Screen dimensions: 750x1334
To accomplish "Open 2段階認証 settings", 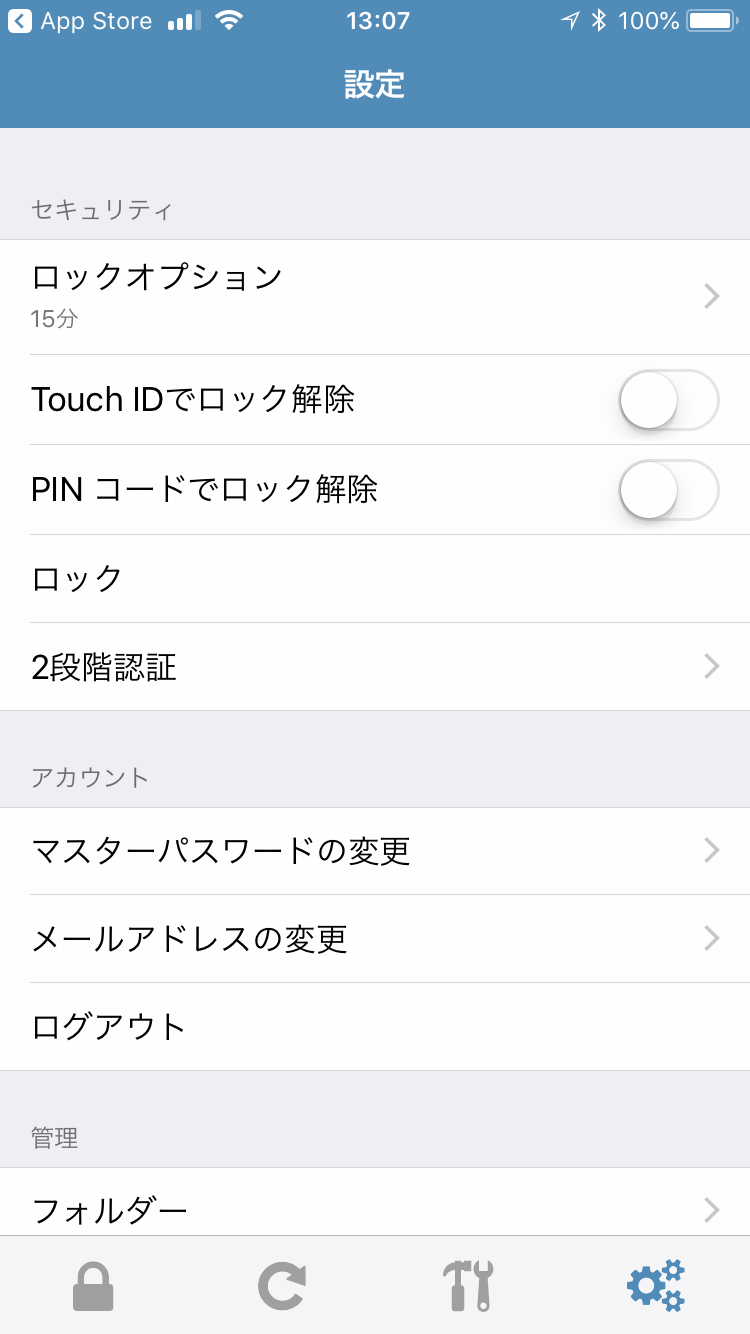I will 375,667.
